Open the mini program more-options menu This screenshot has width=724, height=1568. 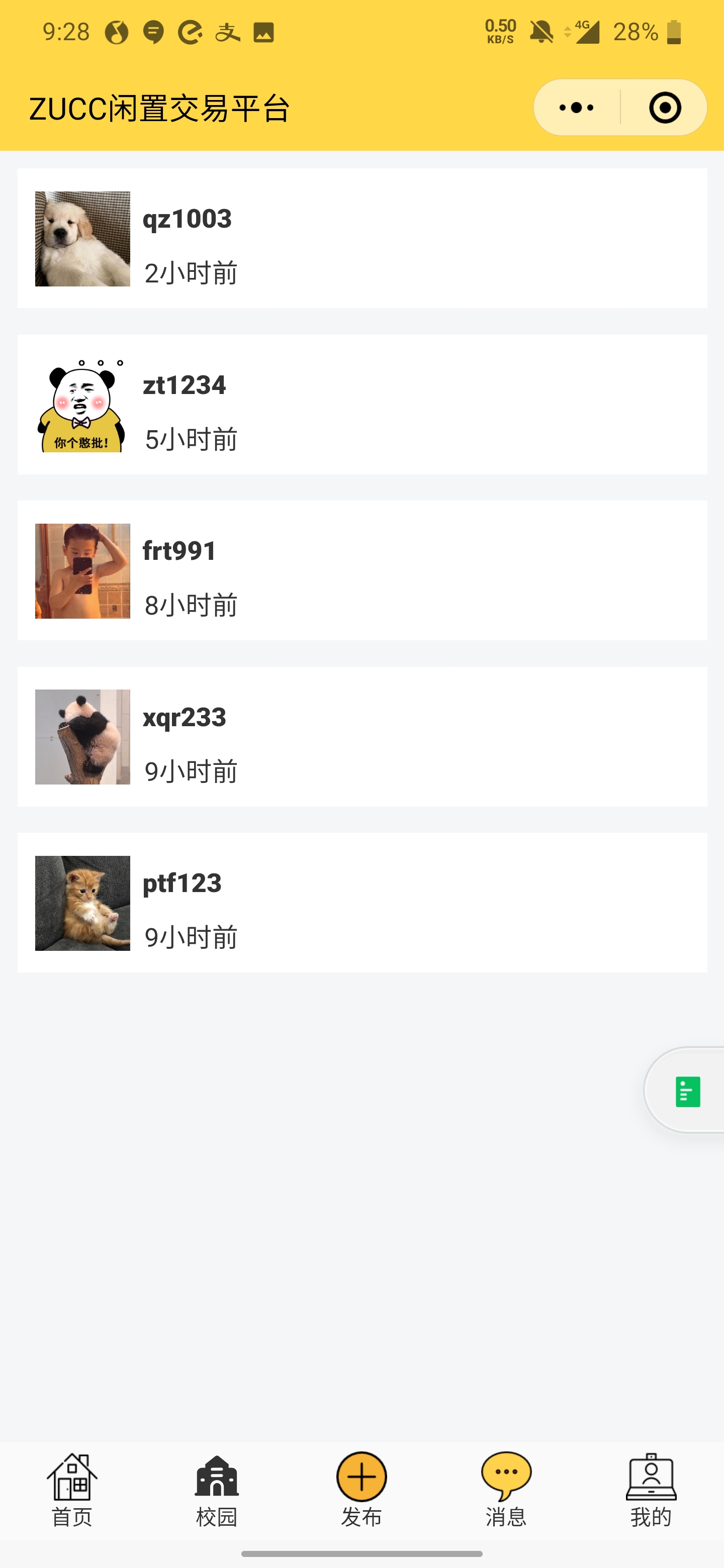576,108
